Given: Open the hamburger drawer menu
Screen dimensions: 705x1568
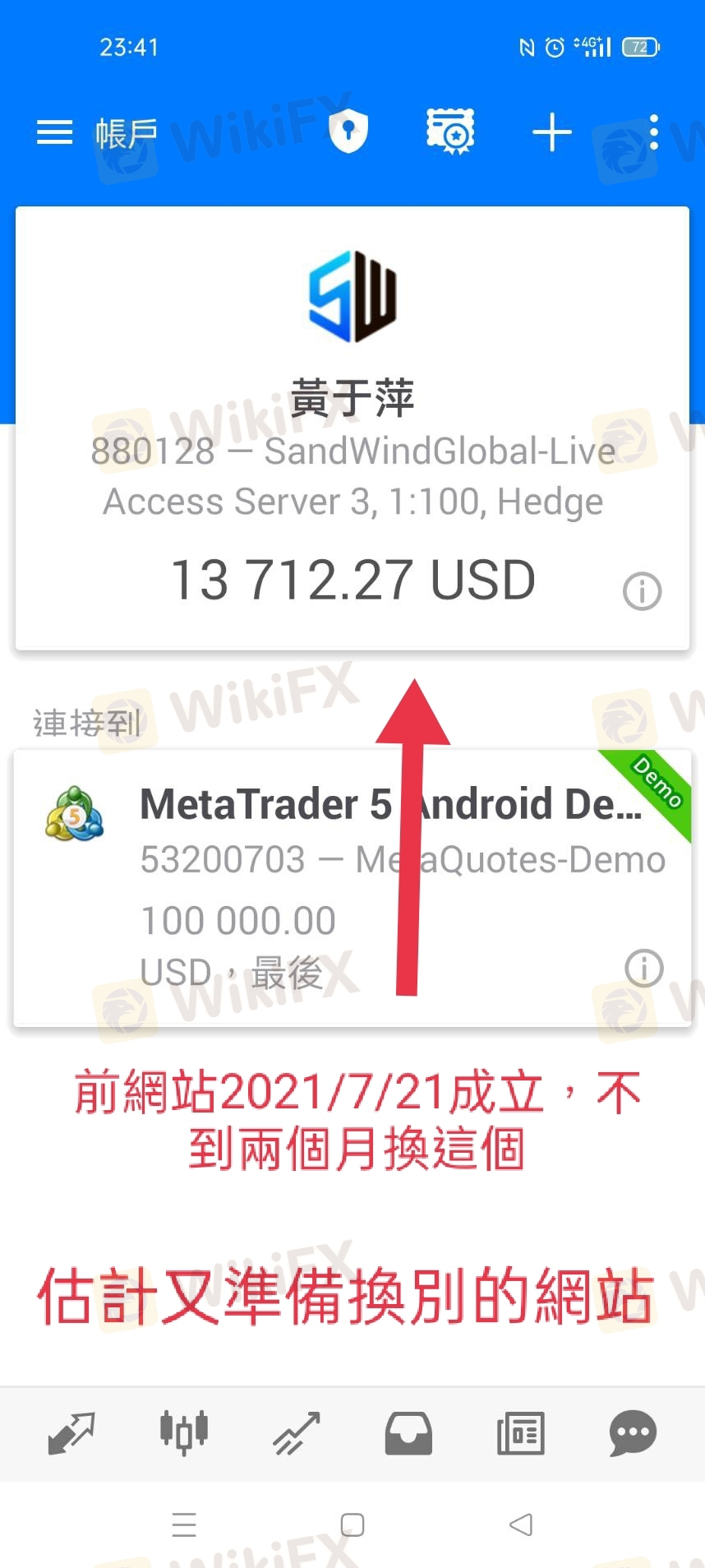Looking at the screenshot, I should (x=55, y=132).
